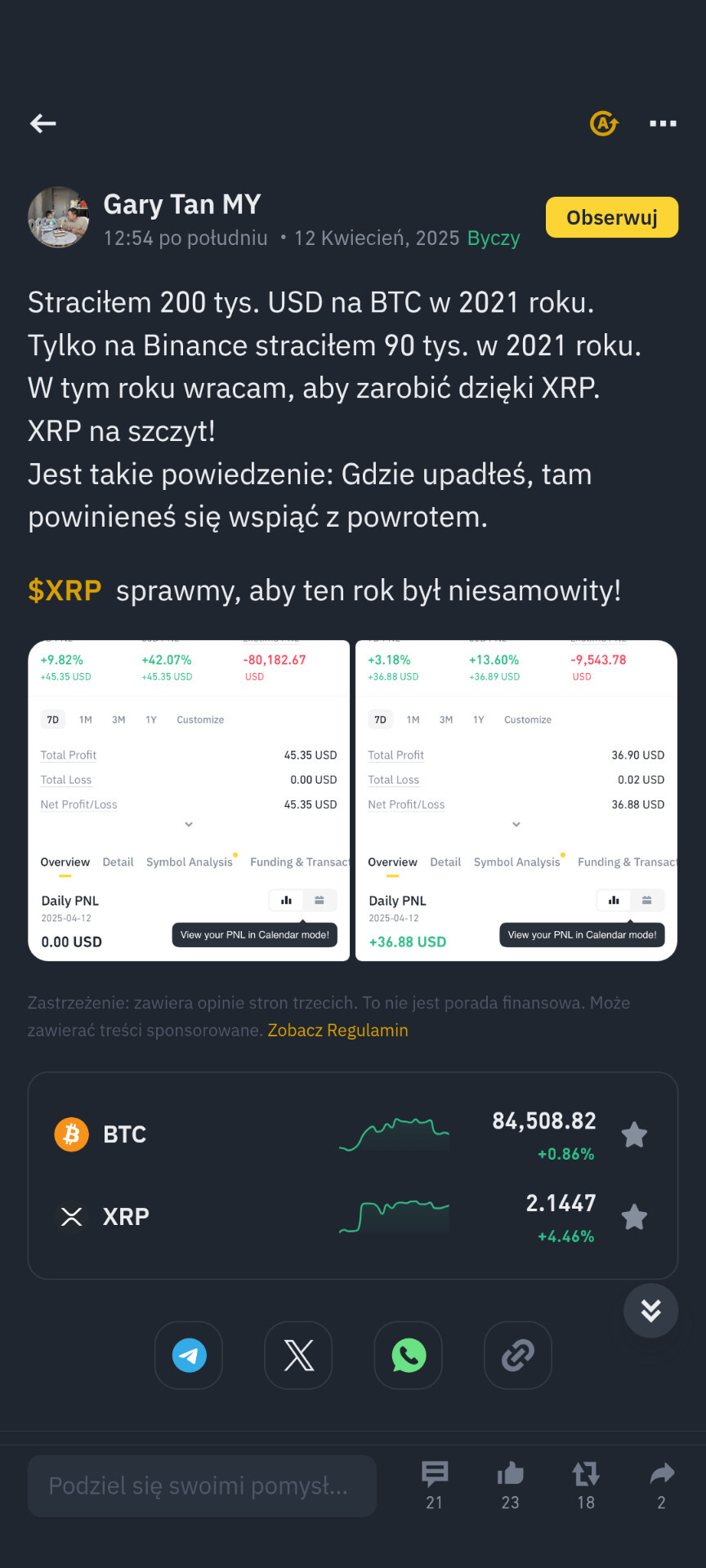The image size is (706, 1568).
Task: Share the post via Telegram
Action: (x=189, y=1356)
